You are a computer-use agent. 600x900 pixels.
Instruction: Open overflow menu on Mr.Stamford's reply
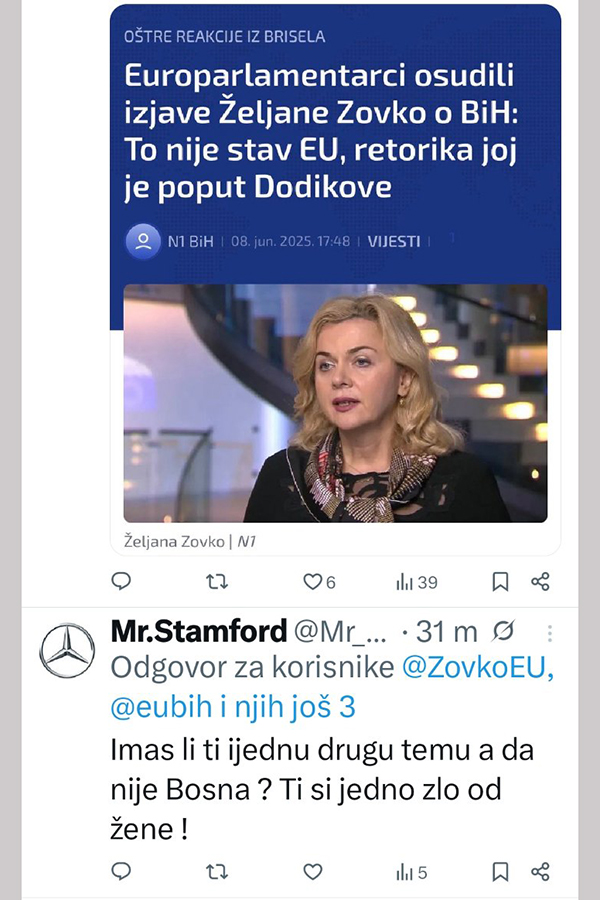coord(550,633)
